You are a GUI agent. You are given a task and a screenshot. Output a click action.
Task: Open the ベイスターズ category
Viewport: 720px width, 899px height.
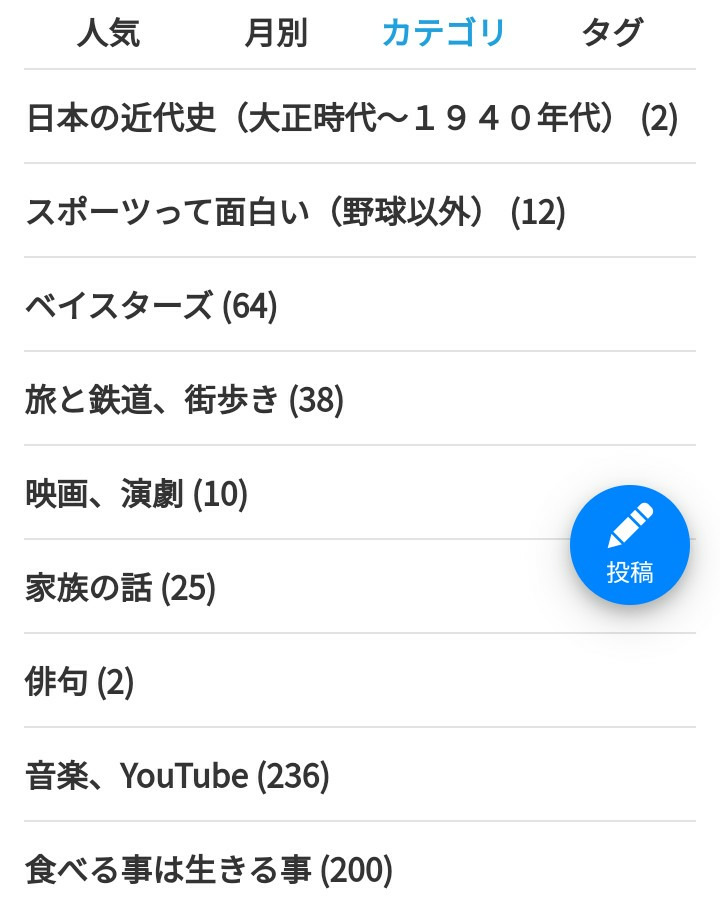(151, 306)
